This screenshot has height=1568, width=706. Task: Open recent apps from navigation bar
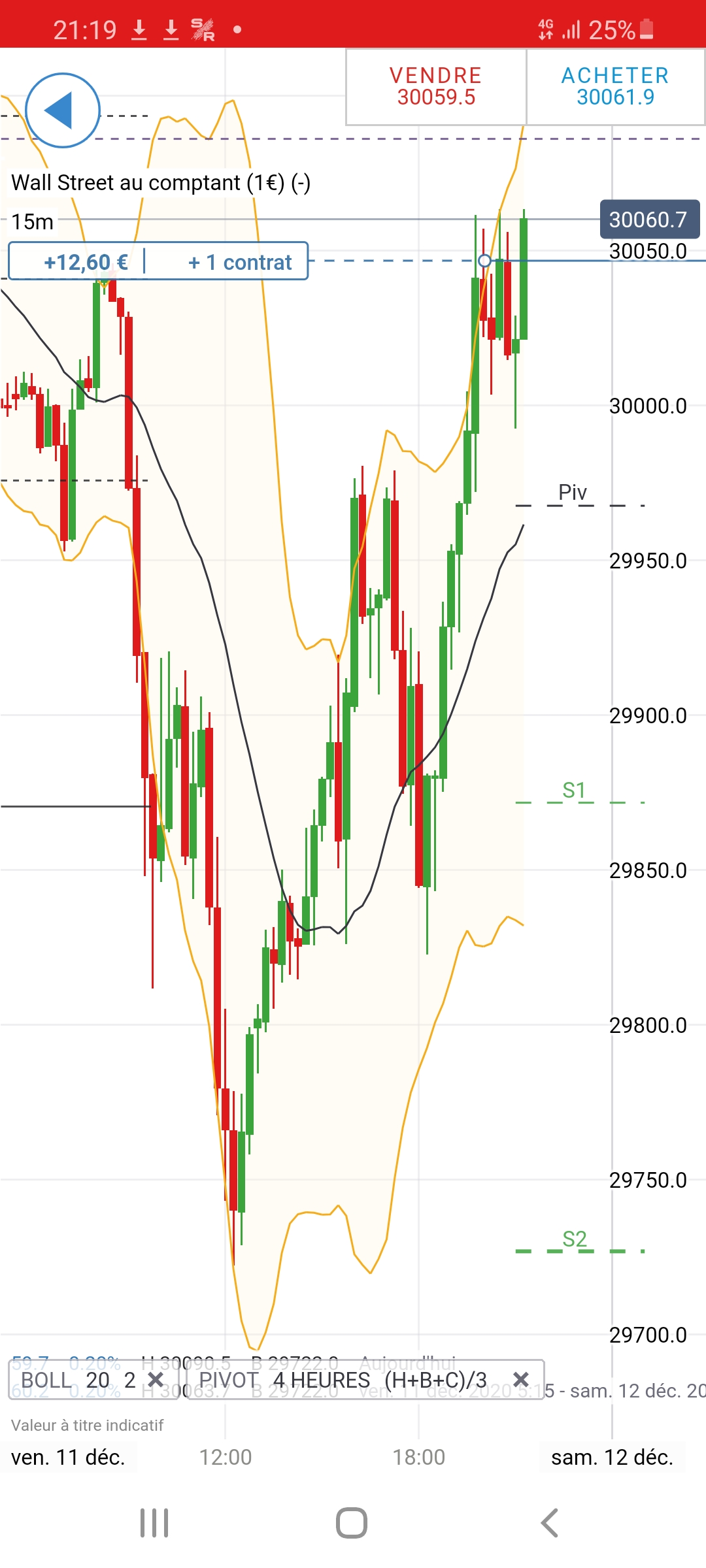pos(155,1523)
